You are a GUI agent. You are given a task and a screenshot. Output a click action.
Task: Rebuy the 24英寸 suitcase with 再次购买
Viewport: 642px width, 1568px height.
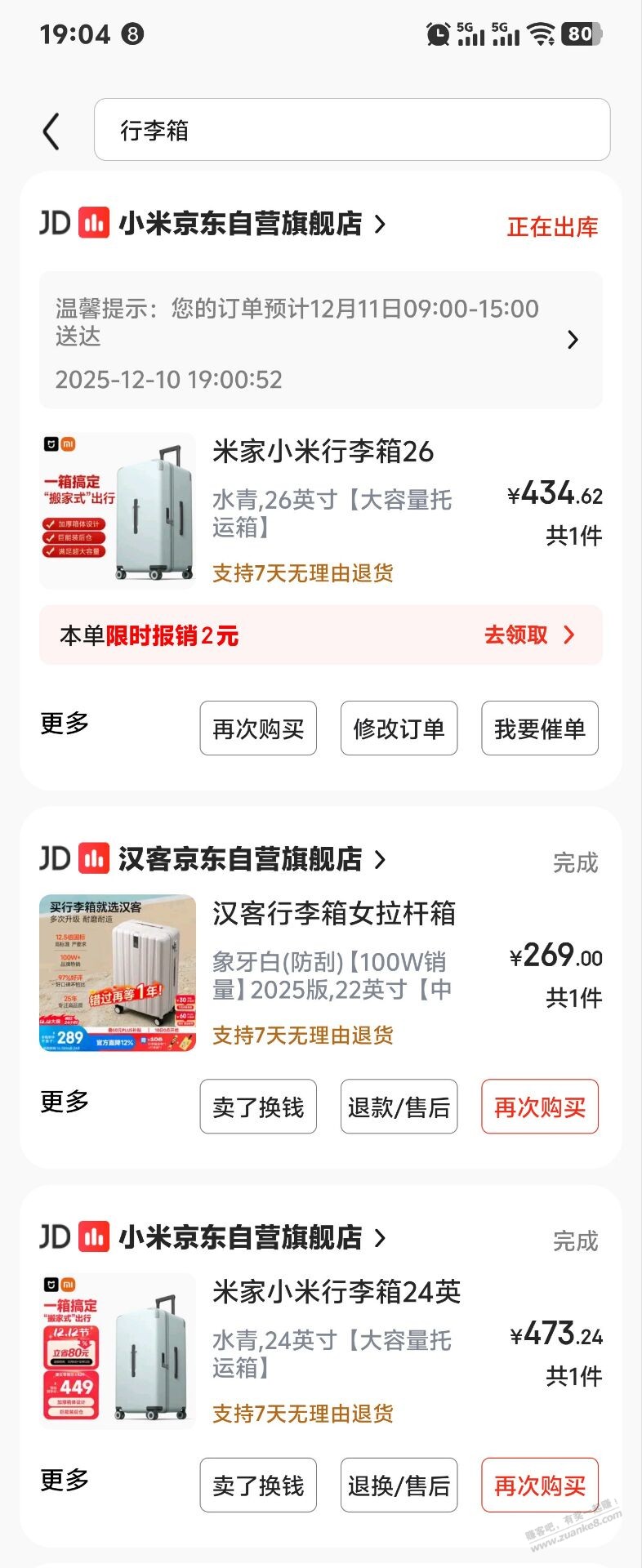click(539, 1485)
